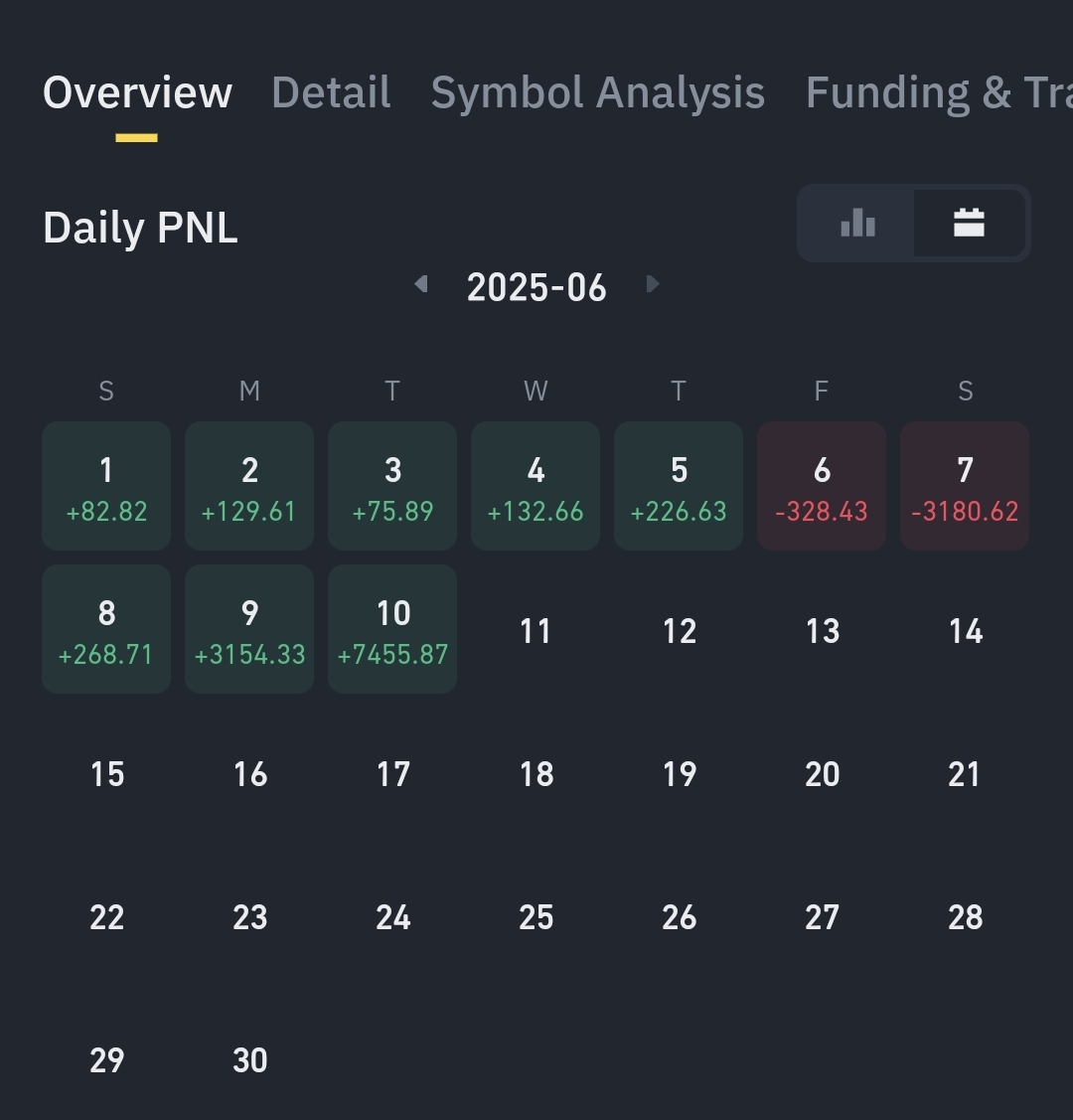Viewport: 1073px width, 1120px height.
Task: Select June 8 showing +268.71
Action: click(x=106, y=628)
